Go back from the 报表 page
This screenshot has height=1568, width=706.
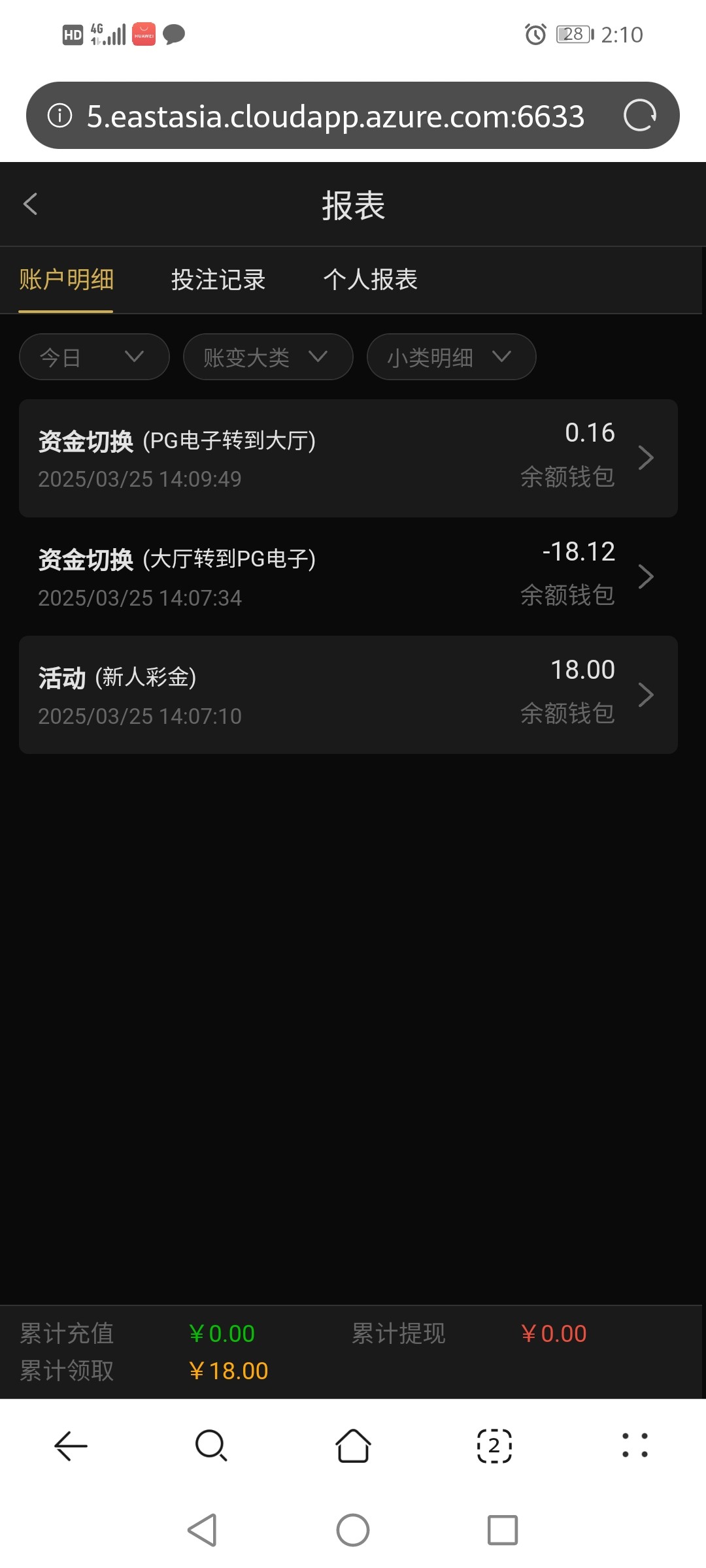[30, 204]
